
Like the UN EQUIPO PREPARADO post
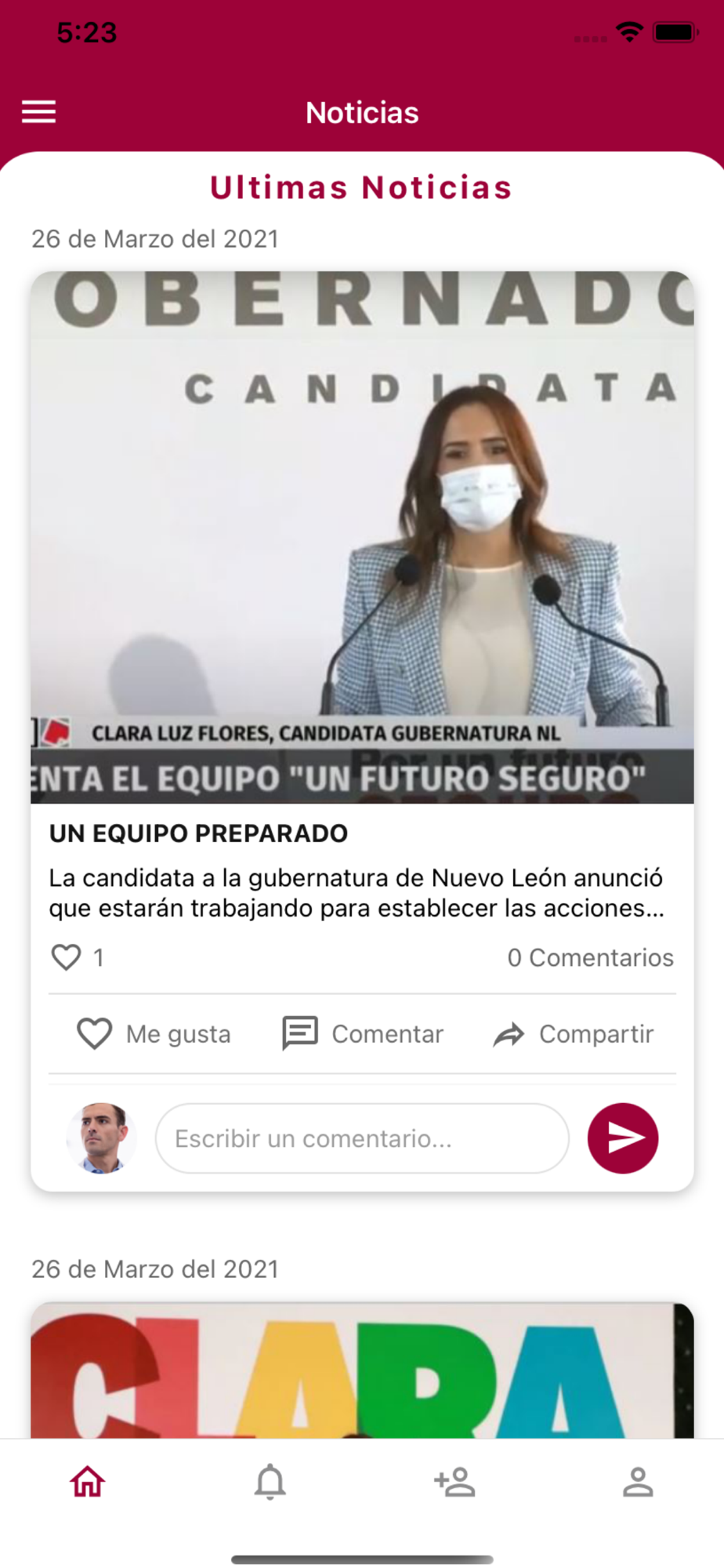click(154, 1034)
